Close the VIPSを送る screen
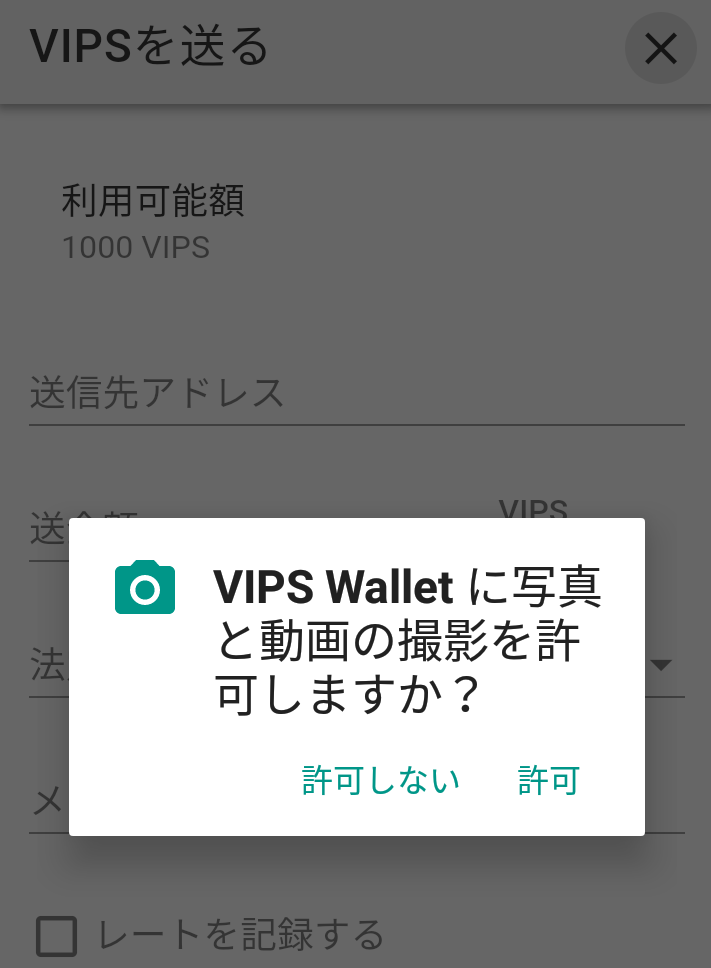The image size is (711, 968). pos(660,48)
